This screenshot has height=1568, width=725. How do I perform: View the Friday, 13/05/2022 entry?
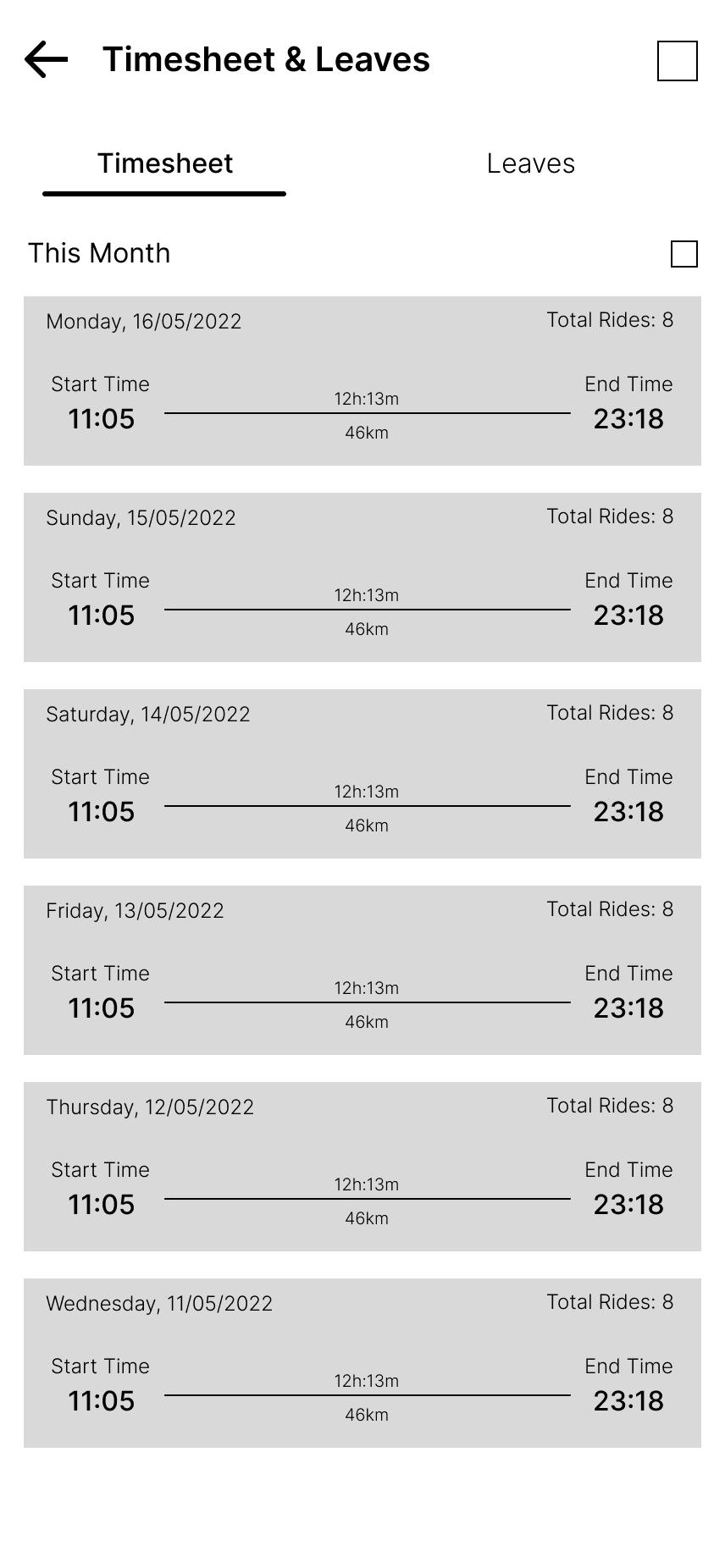(x=362, y=970)
